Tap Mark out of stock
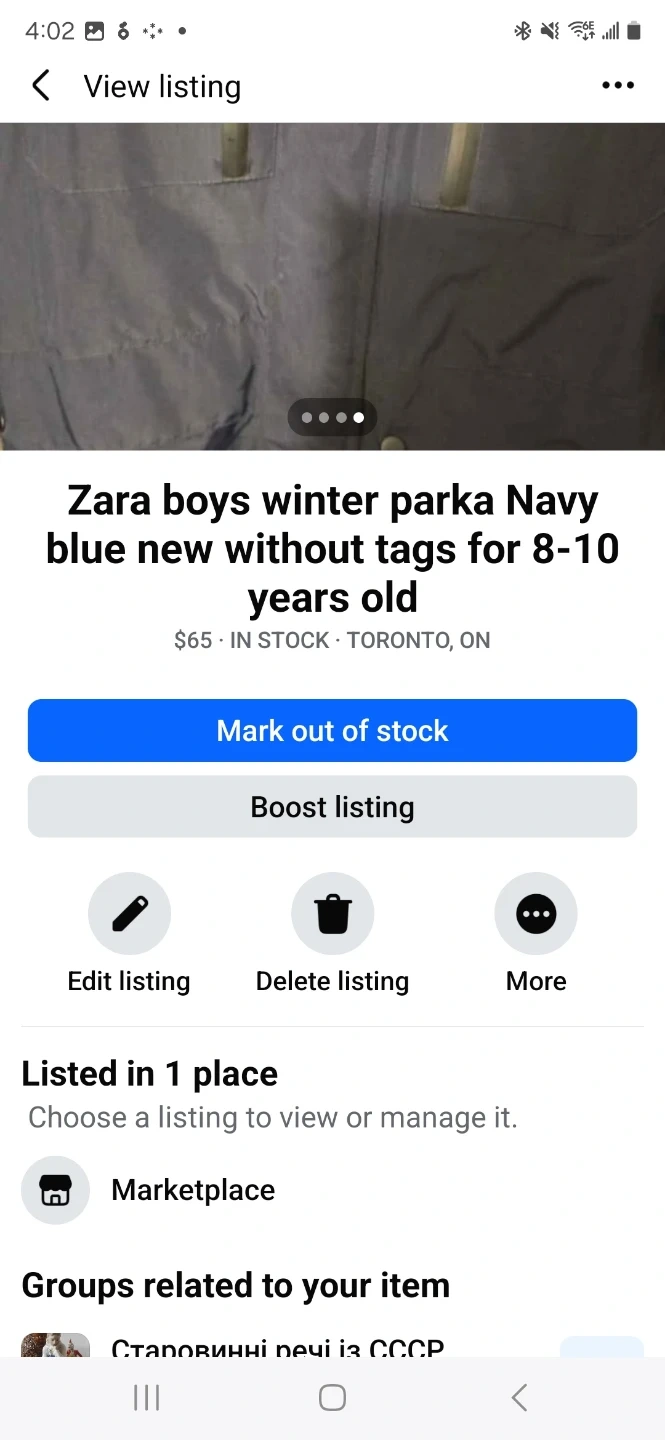The height and width of the screenshot is (1440, 665). click(x=332, y=731)
